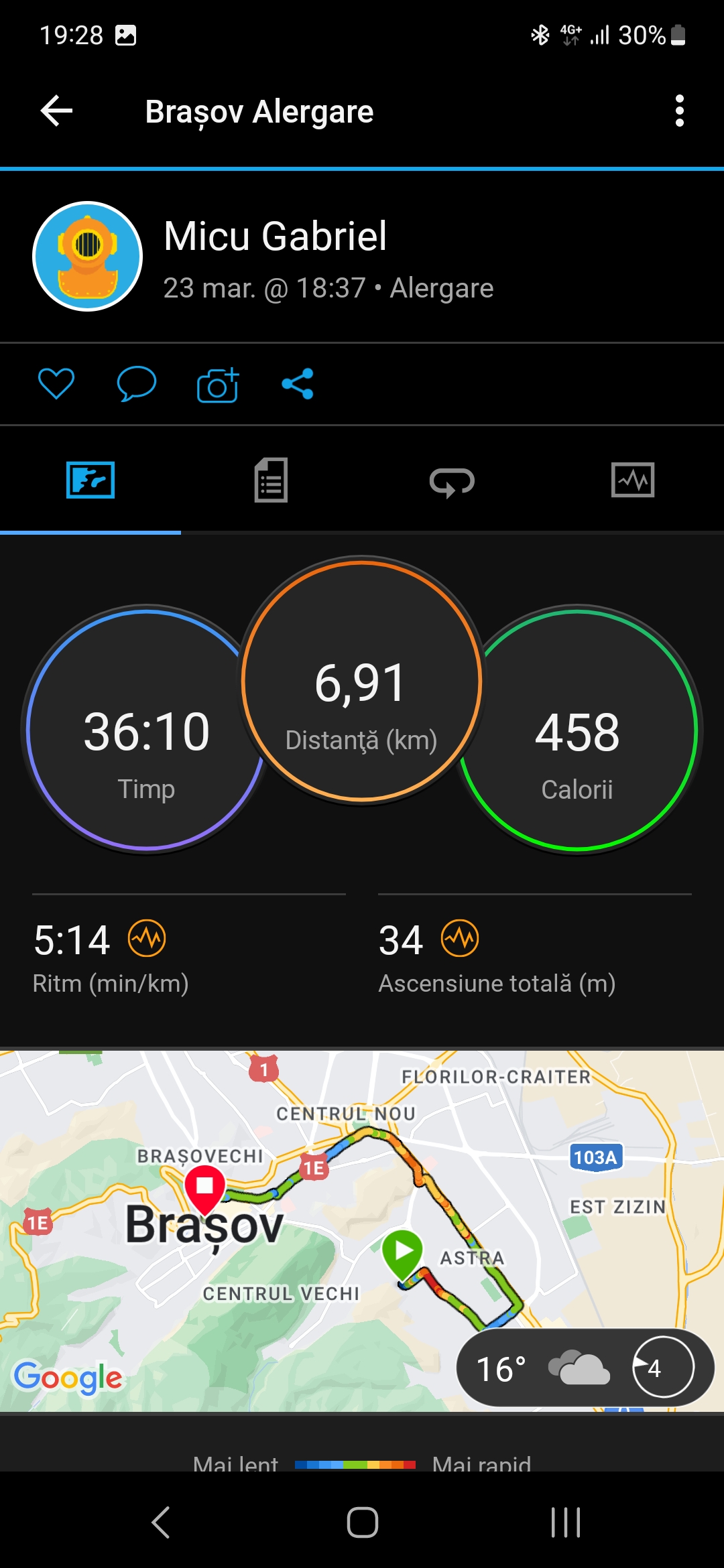Add a photo to the activity
Viewport: 724px width, 1568px height.
point(218,385)
